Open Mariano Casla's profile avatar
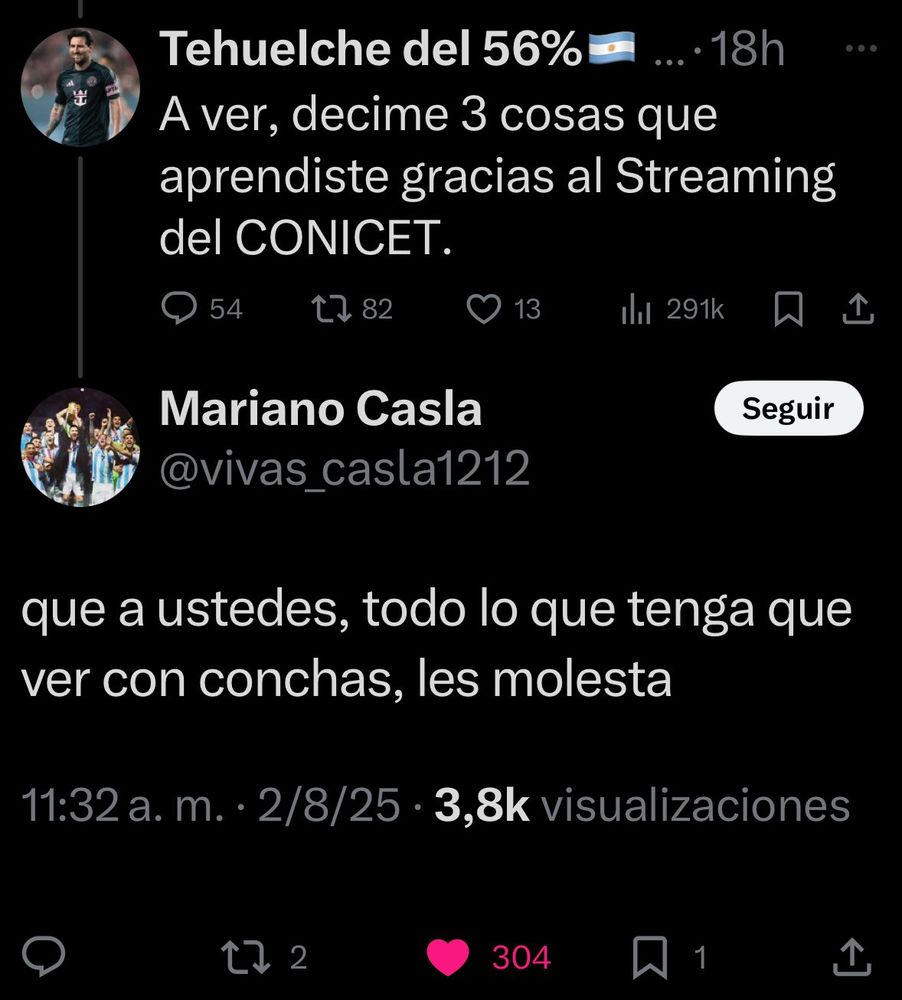 click(x=80, y=447)
